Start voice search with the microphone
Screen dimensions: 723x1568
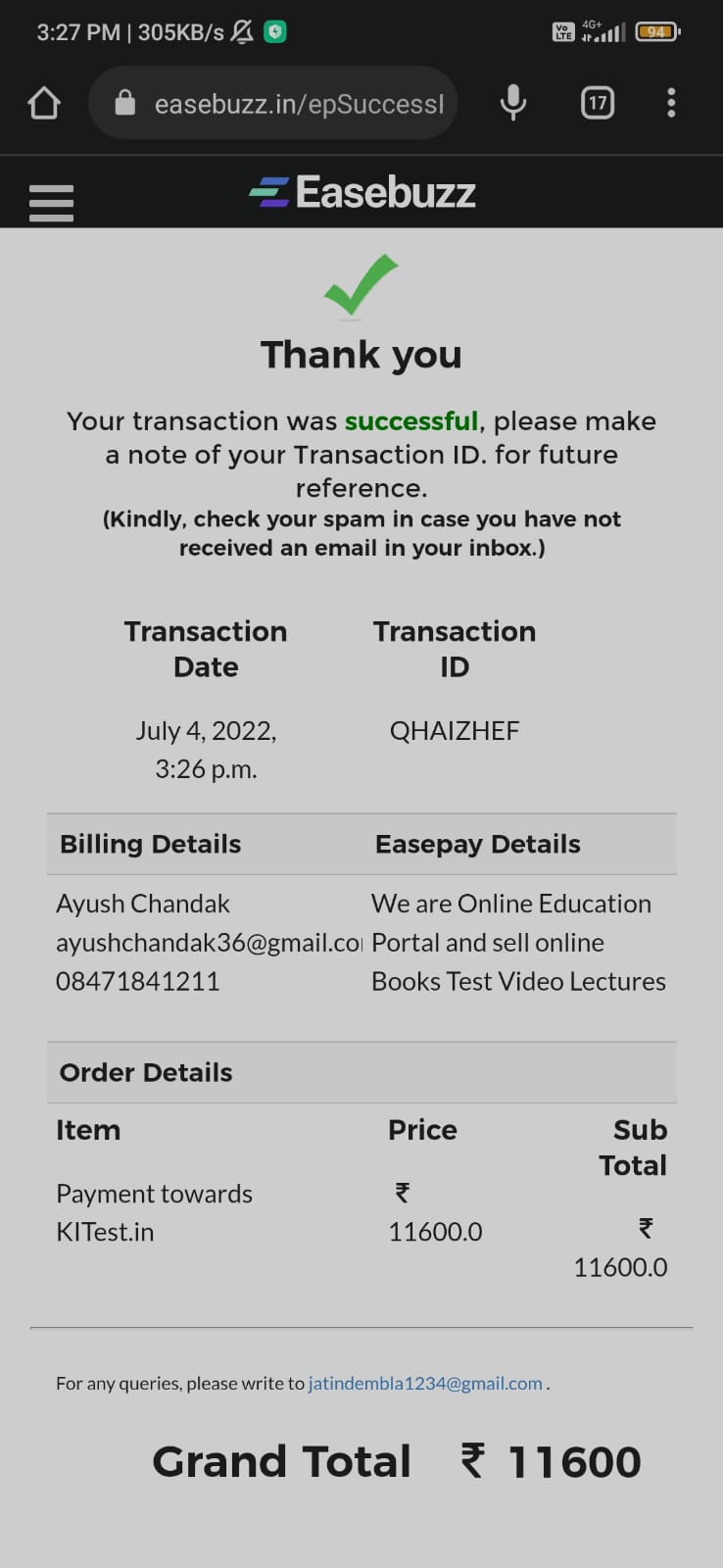coord(512,103)
